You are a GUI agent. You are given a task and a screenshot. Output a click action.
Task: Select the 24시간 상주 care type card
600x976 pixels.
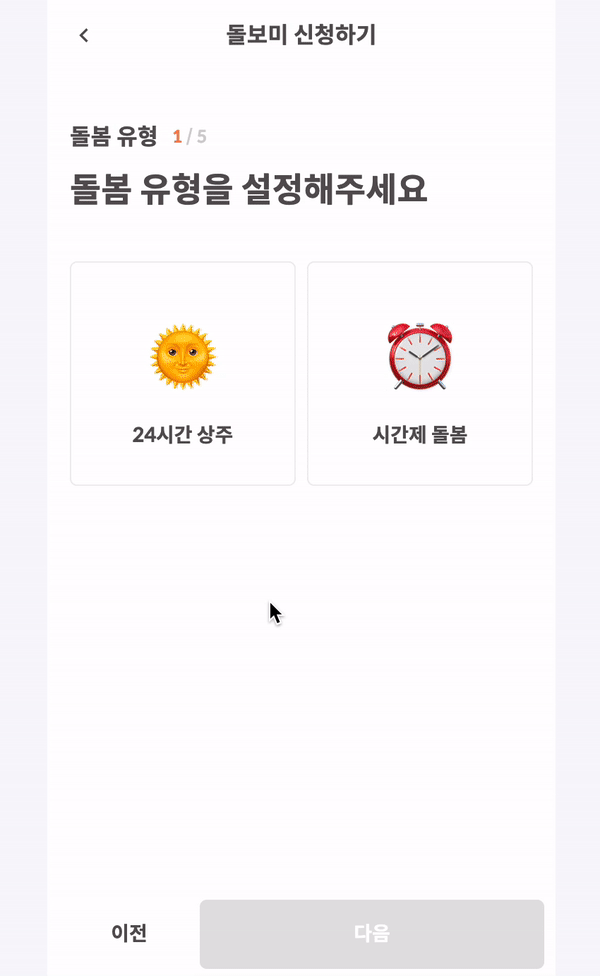tap(183, 374)
